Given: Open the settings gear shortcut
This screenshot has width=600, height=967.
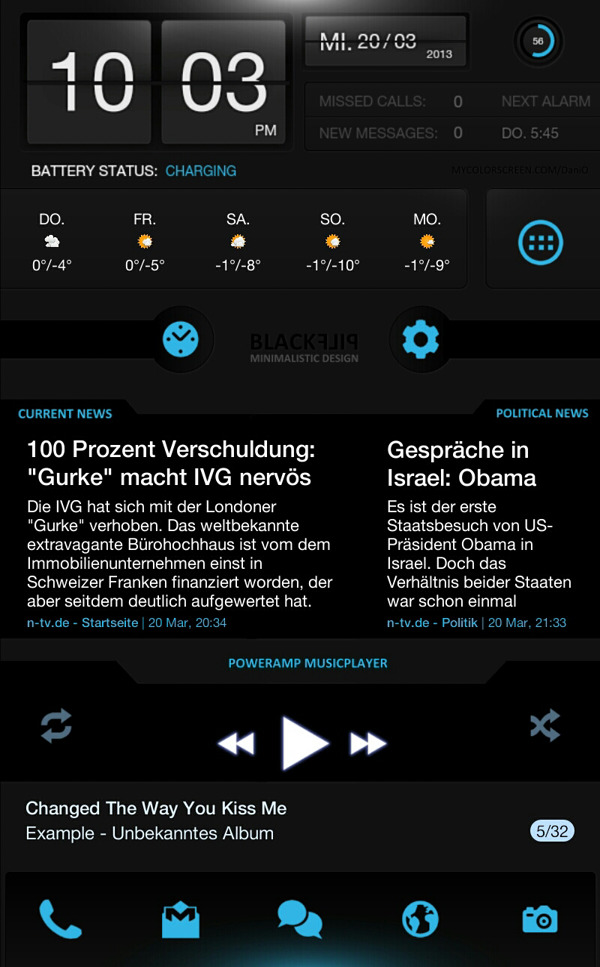Looking at the screenshot, I should pos(420,340).
